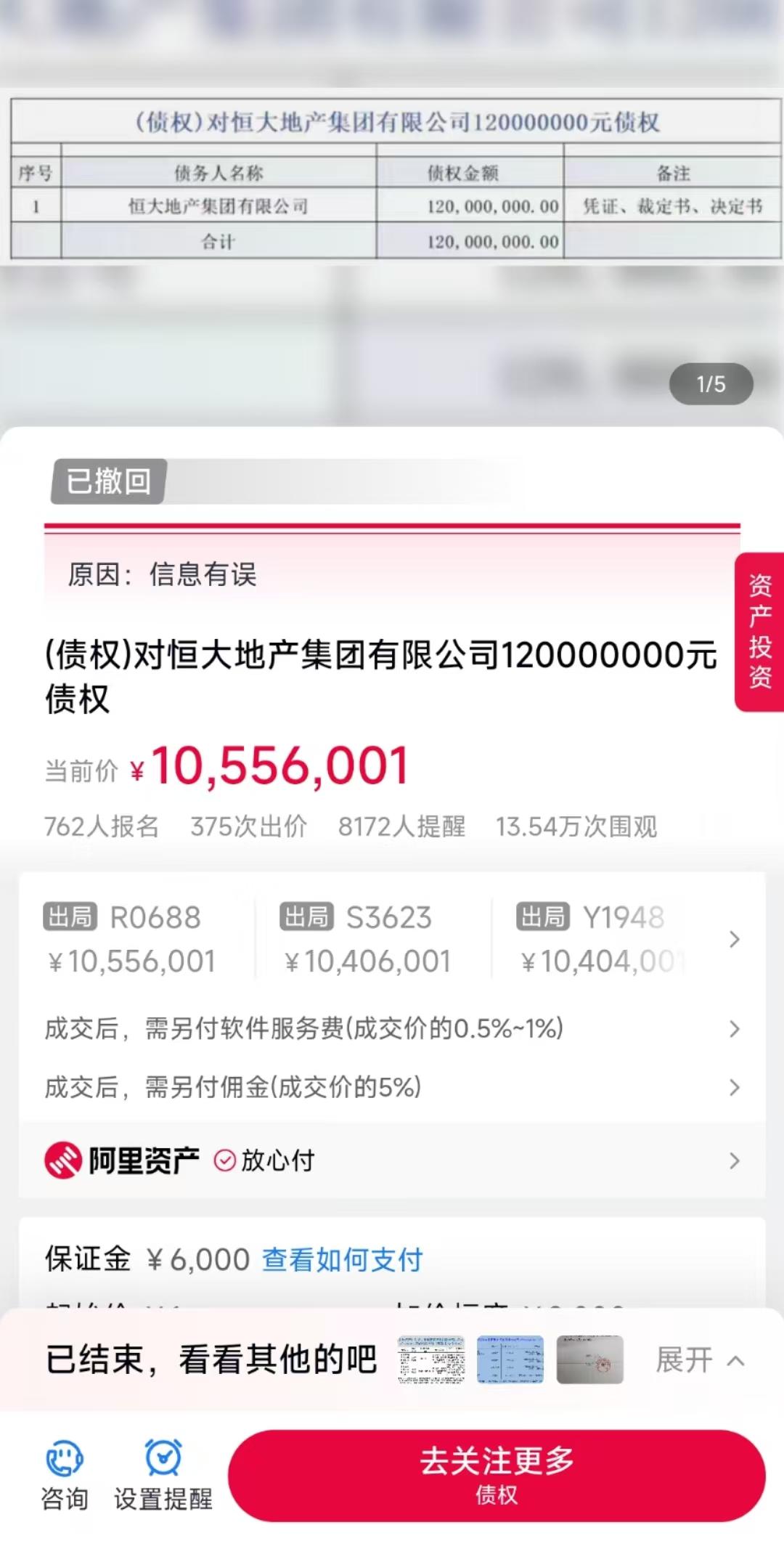Expand the 展开 recommendations panel
The height and width of the screenshot is (1541, 784).
coord(700,1359)
